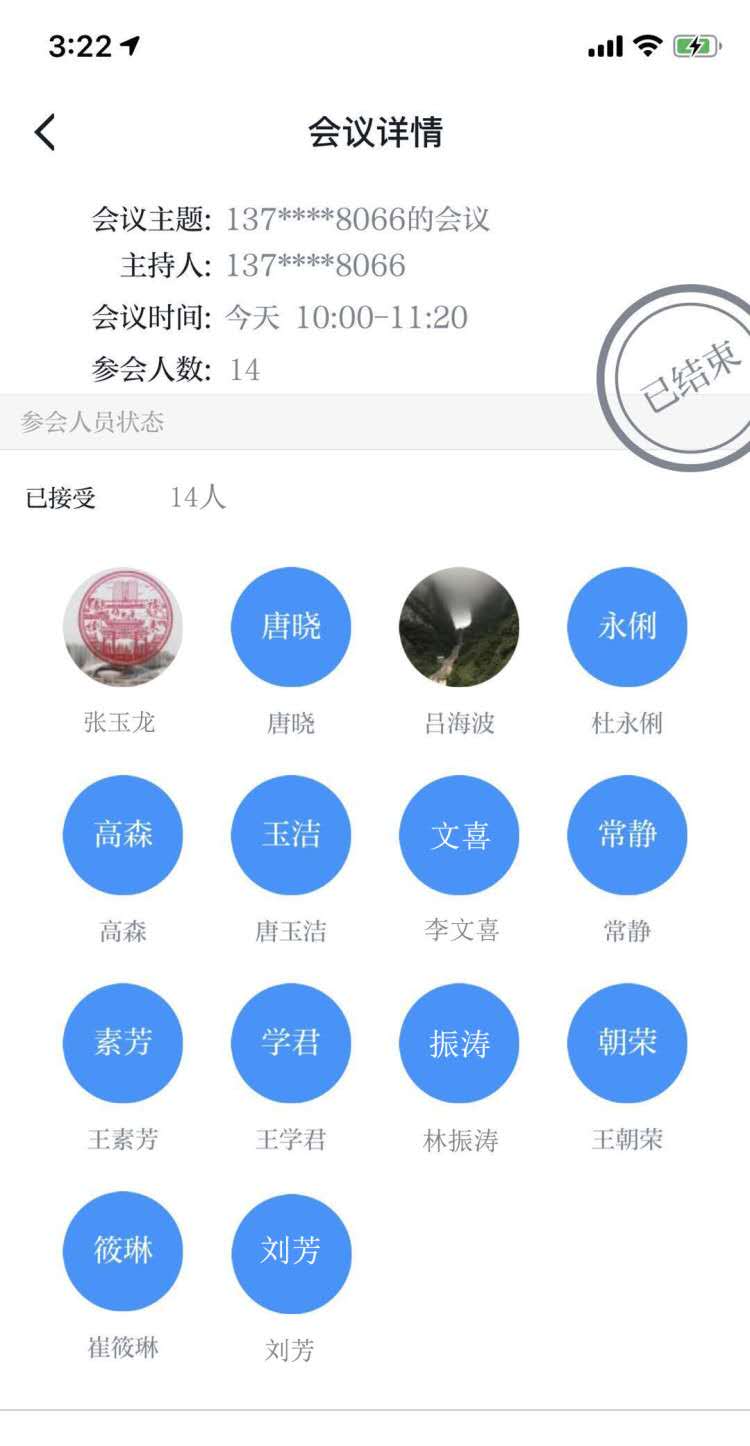View 王朝荣's attendee entry
Screen dimensions: 750x1446
coord(627,1043)
